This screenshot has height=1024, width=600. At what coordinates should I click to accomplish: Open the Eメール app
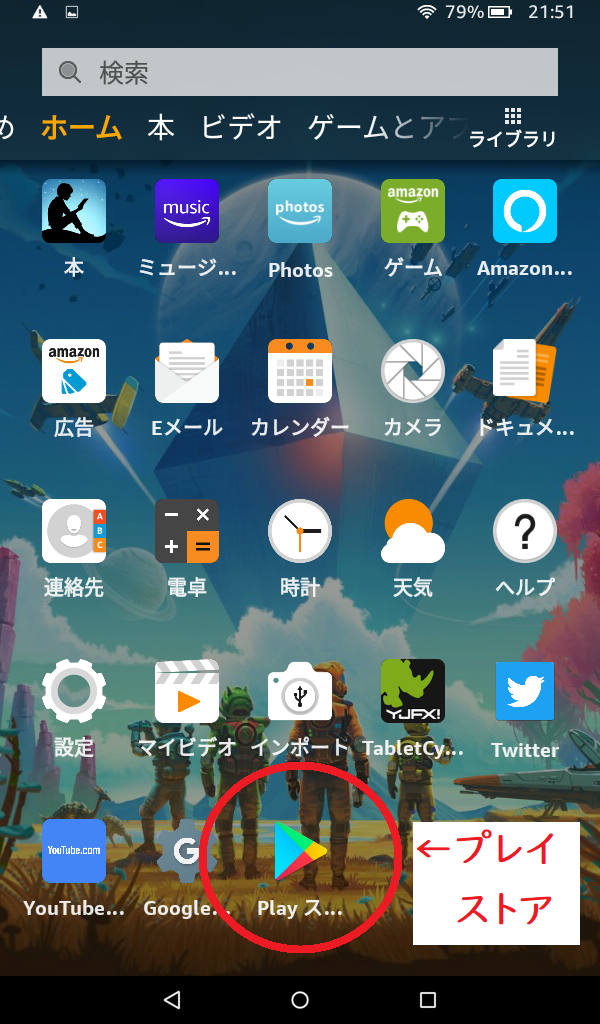pos(187,372)
